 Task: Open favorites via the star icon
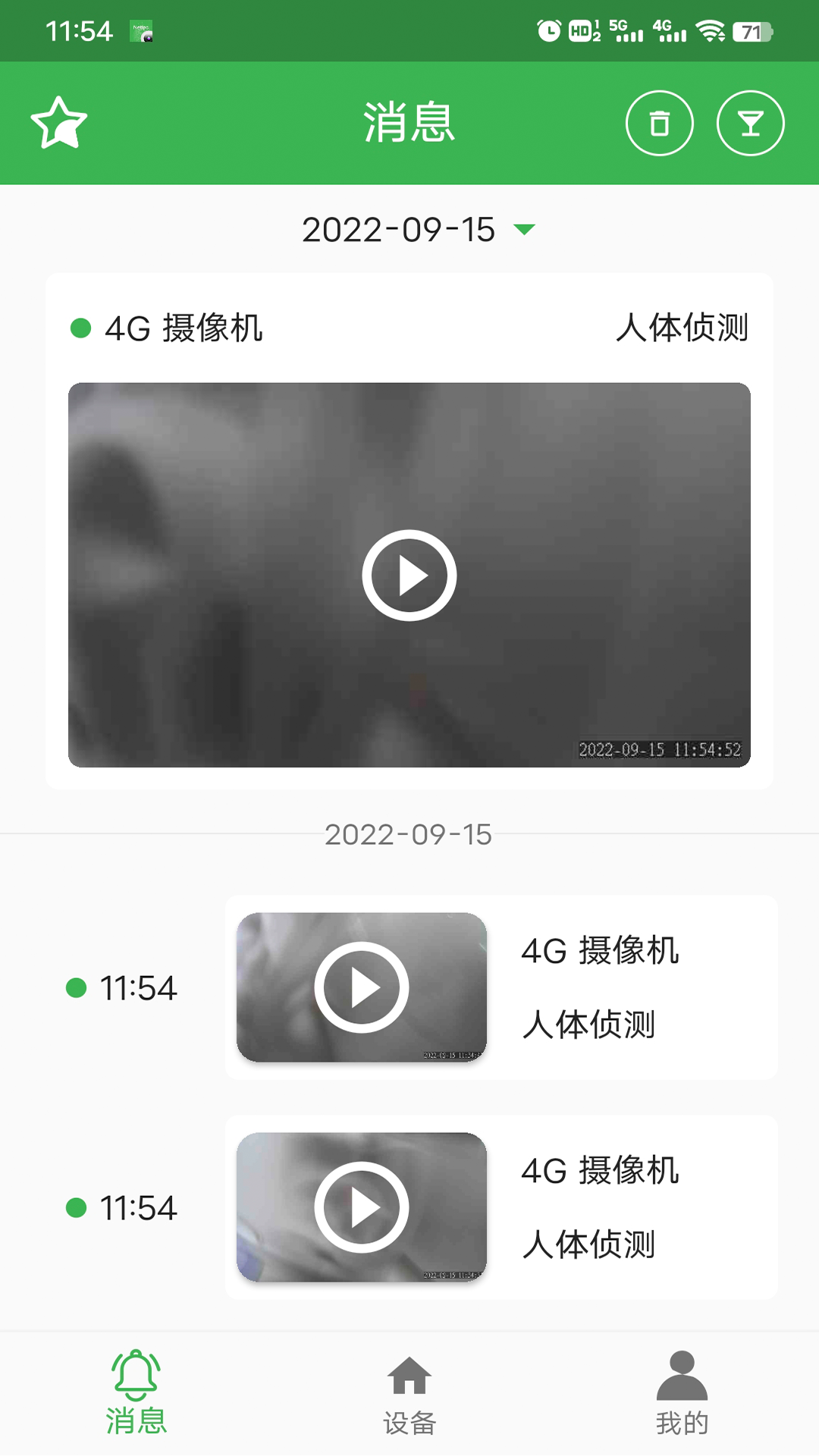pyautogui.click(x=59, y=123)
